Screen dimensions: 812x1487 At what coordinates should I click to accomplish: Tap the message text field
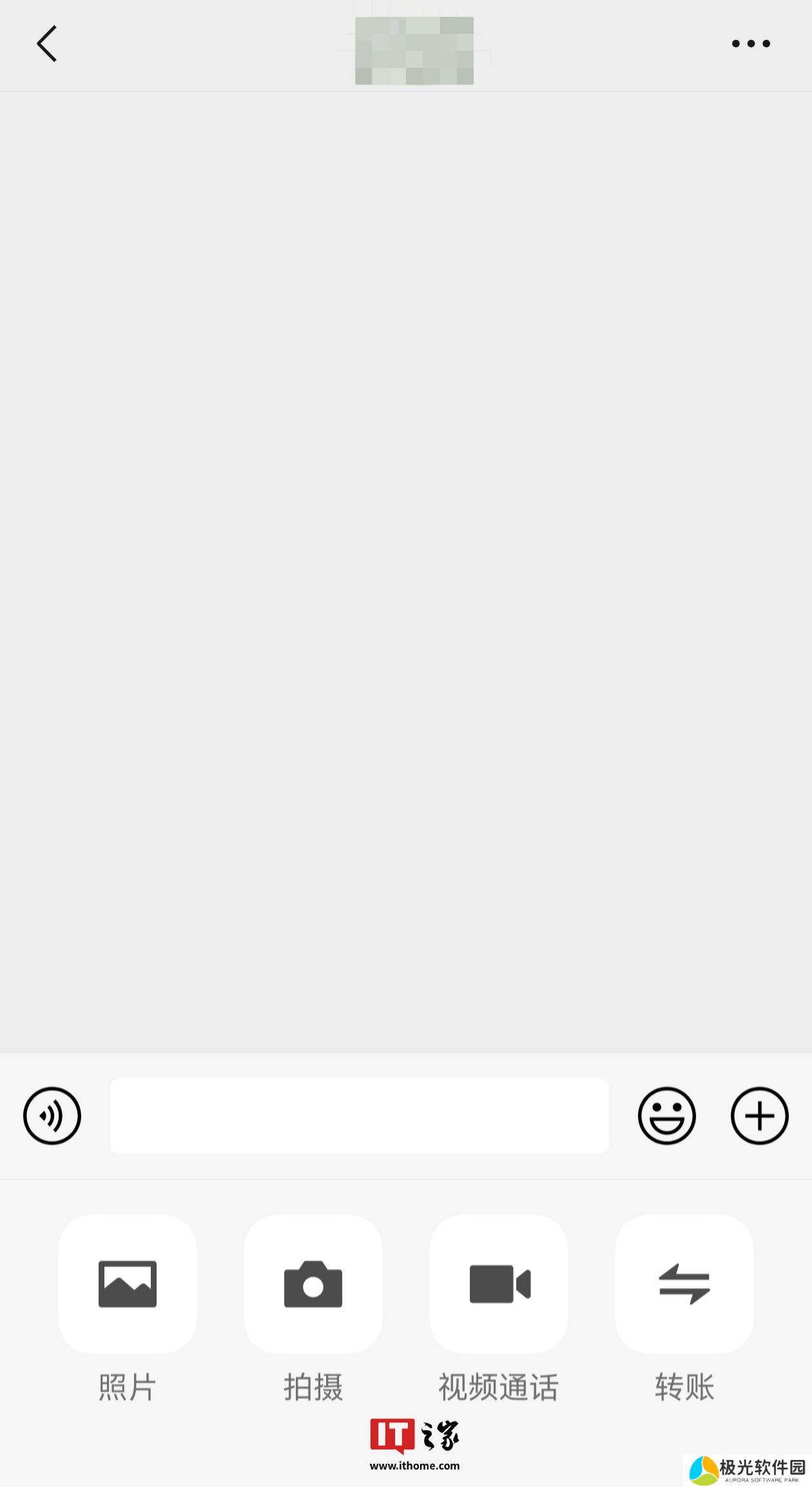pos(360,1116)
